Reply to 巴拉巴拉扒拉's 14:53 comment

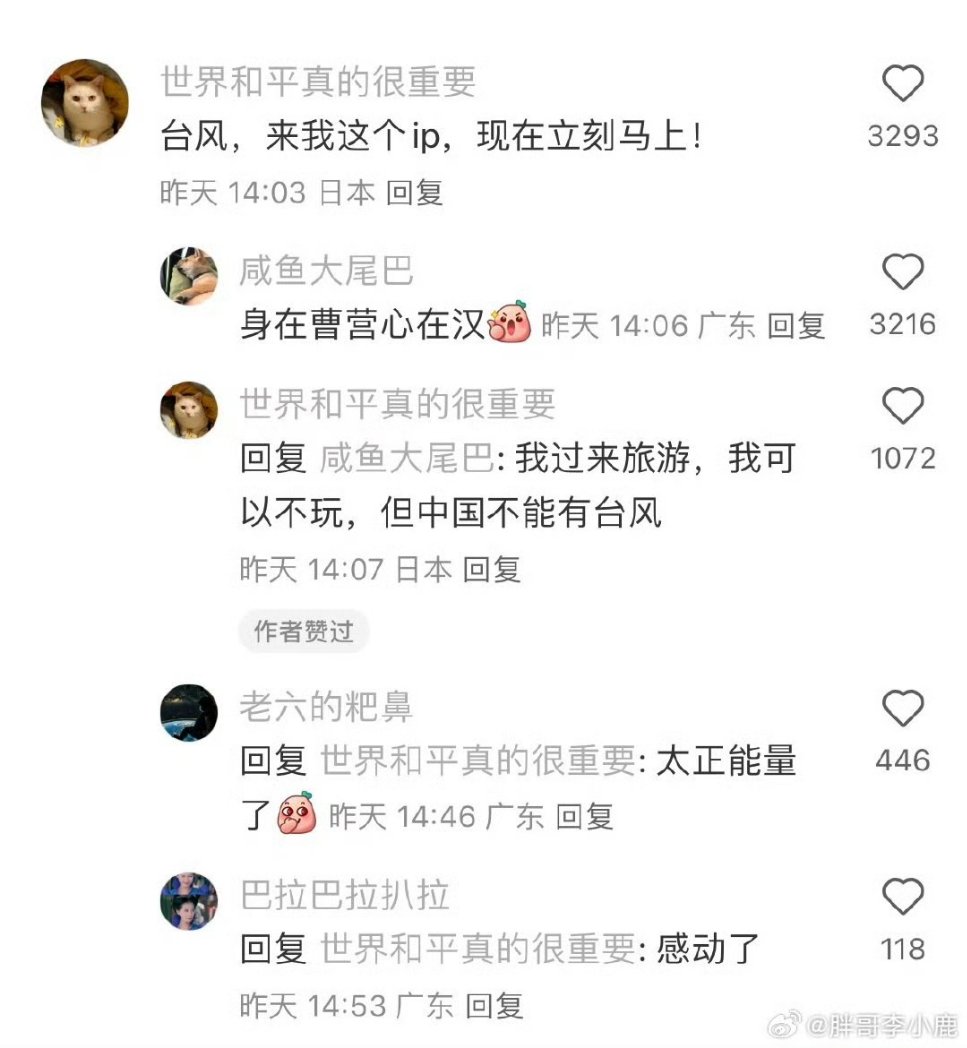(495, 1004)
